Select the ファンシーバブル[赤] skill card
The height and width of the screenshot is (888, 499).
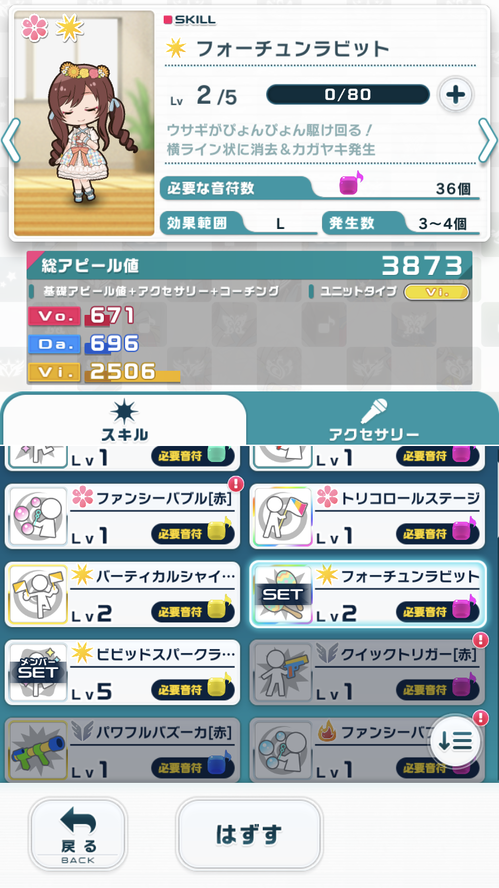click(x=122, y=516)
